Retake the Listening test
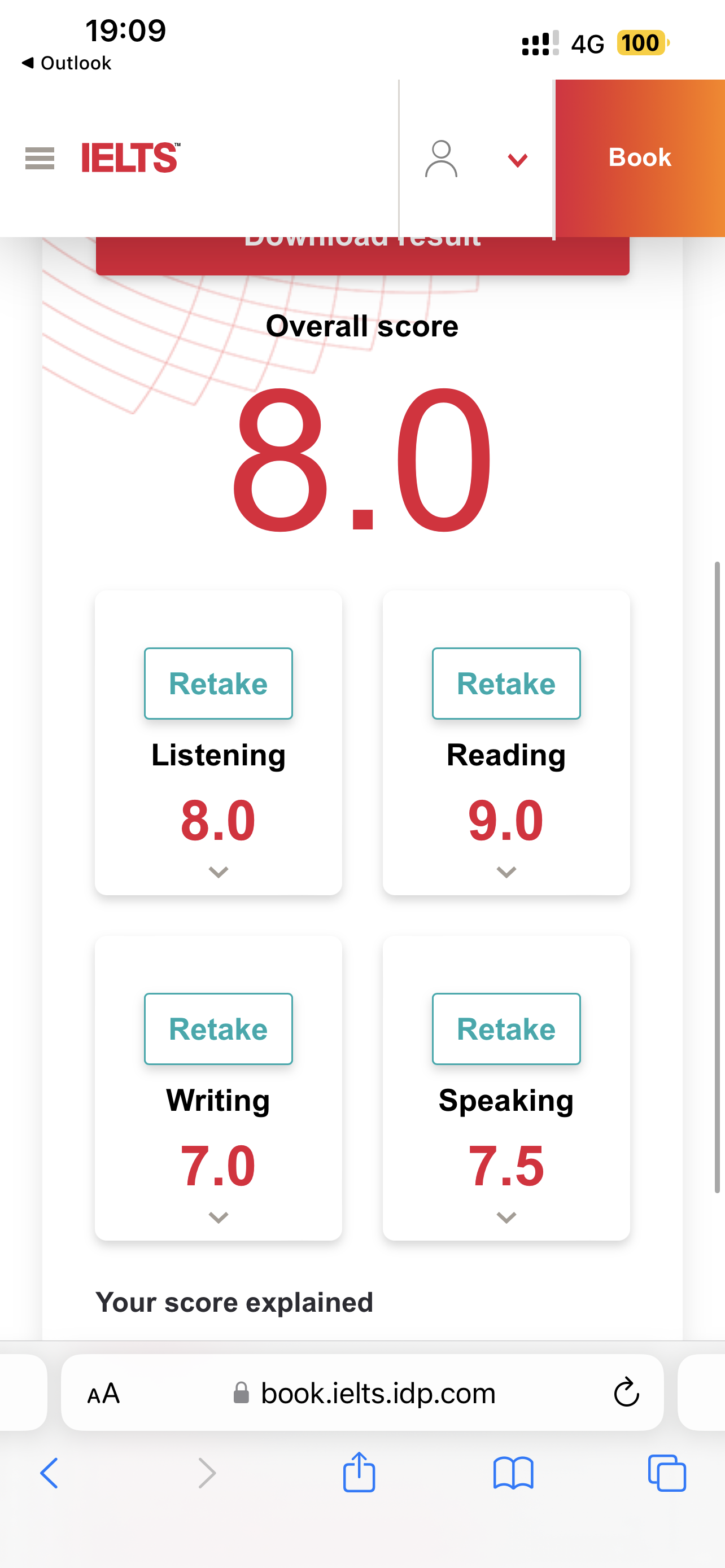Viewport: 725px width, 1568px height. (218, 683)
